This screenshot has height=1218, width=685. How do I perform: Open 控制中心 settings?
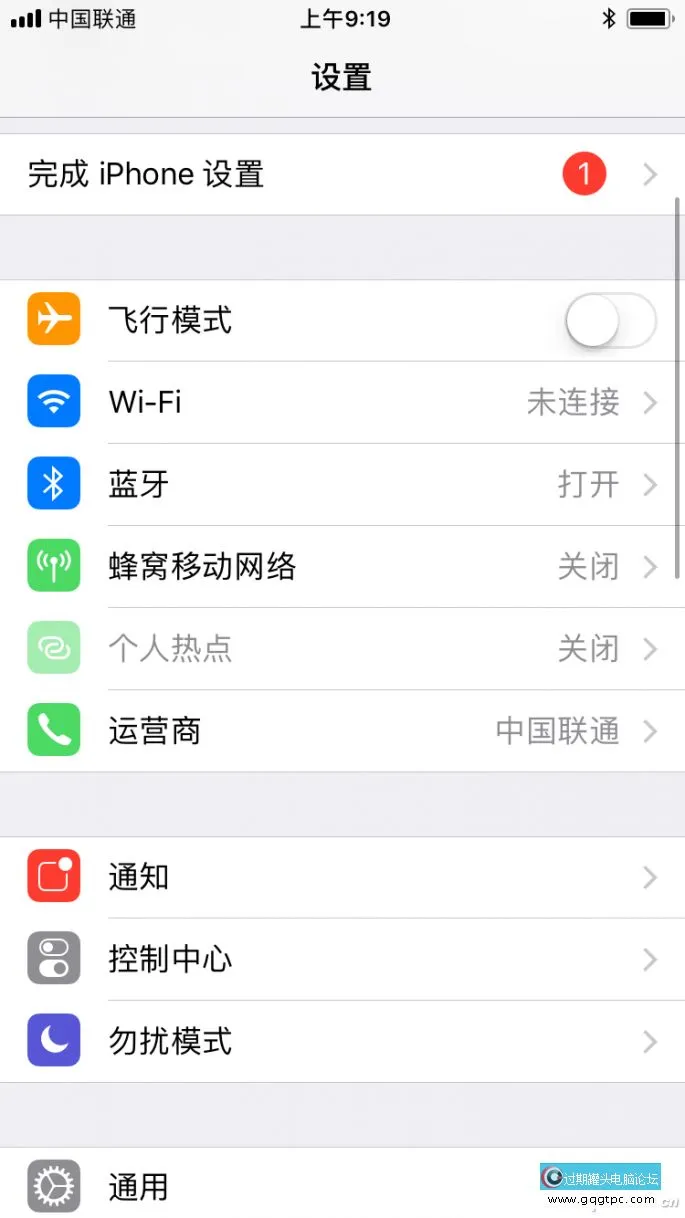342,960
